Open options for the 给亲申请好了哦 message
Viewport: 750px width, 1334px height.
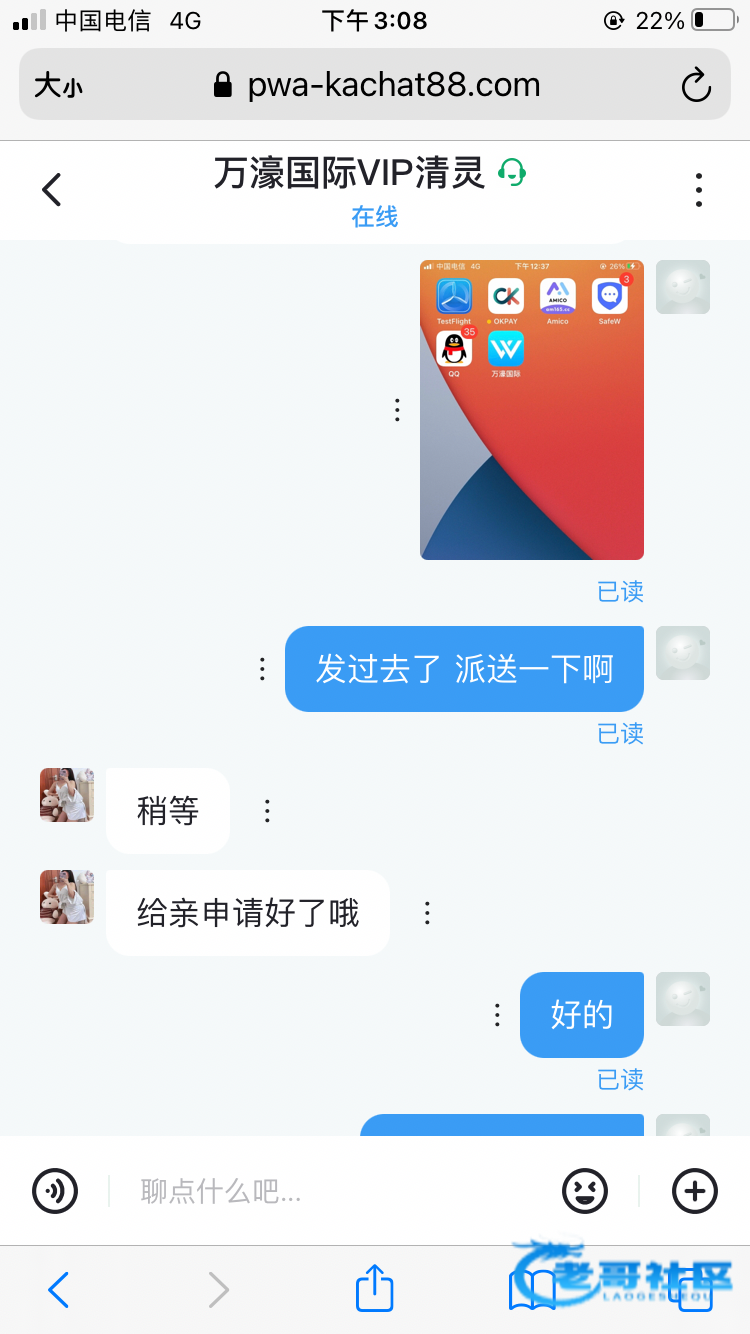(427, 913)
